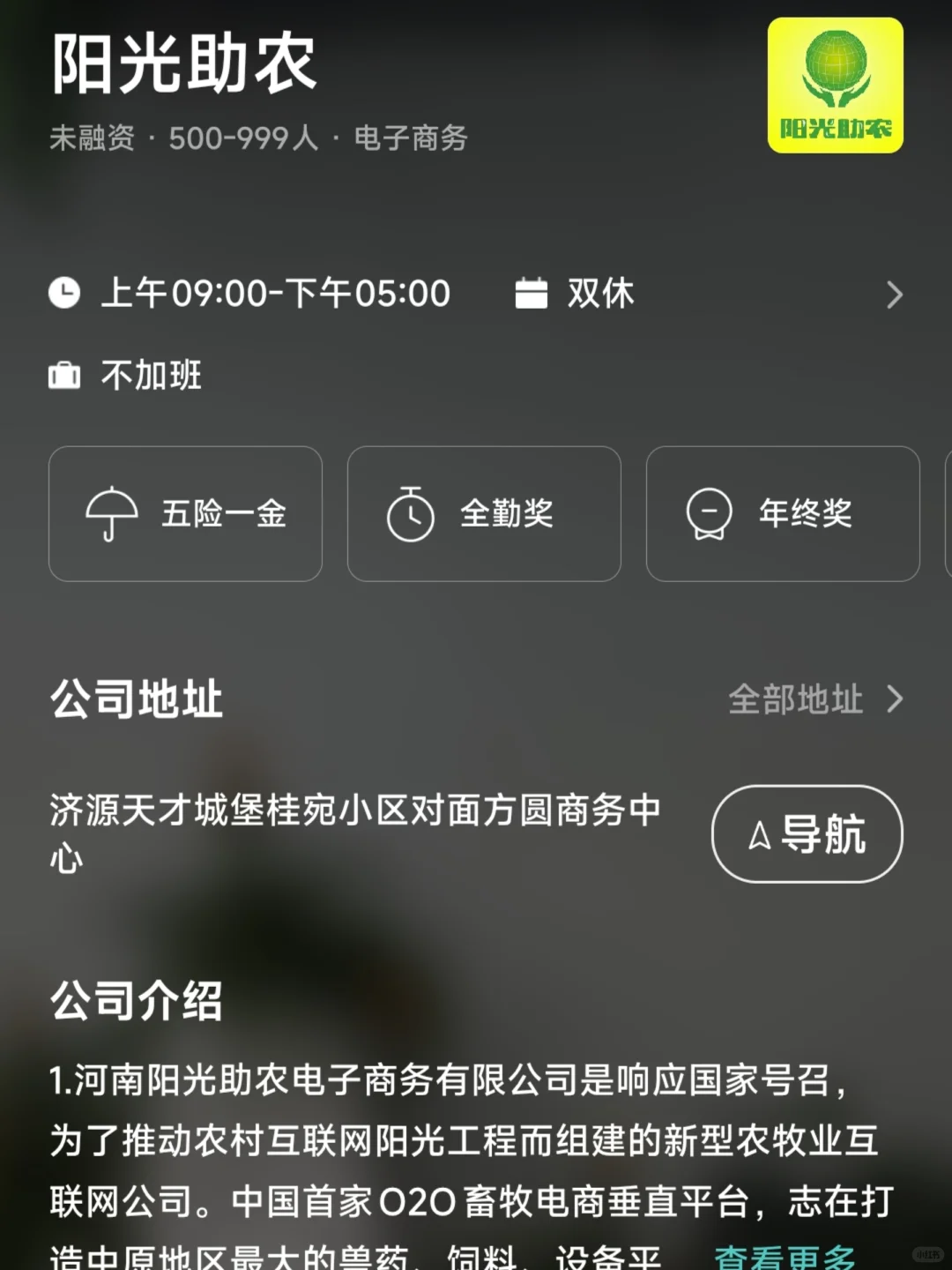Screen dimensions: 952x1270
Task: Select the 五险一金 benefit chip
Action: pyautogui.click(x=185, y=513)
